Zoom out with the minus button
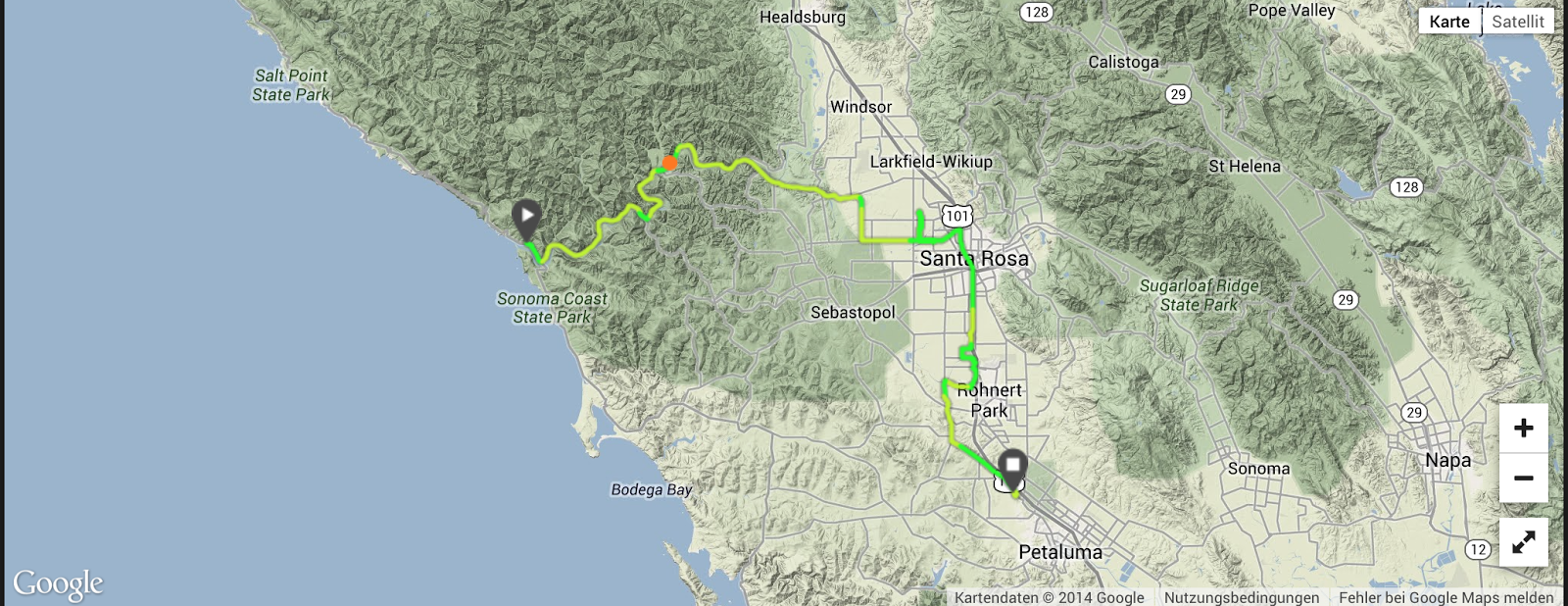 [1524, 479]
